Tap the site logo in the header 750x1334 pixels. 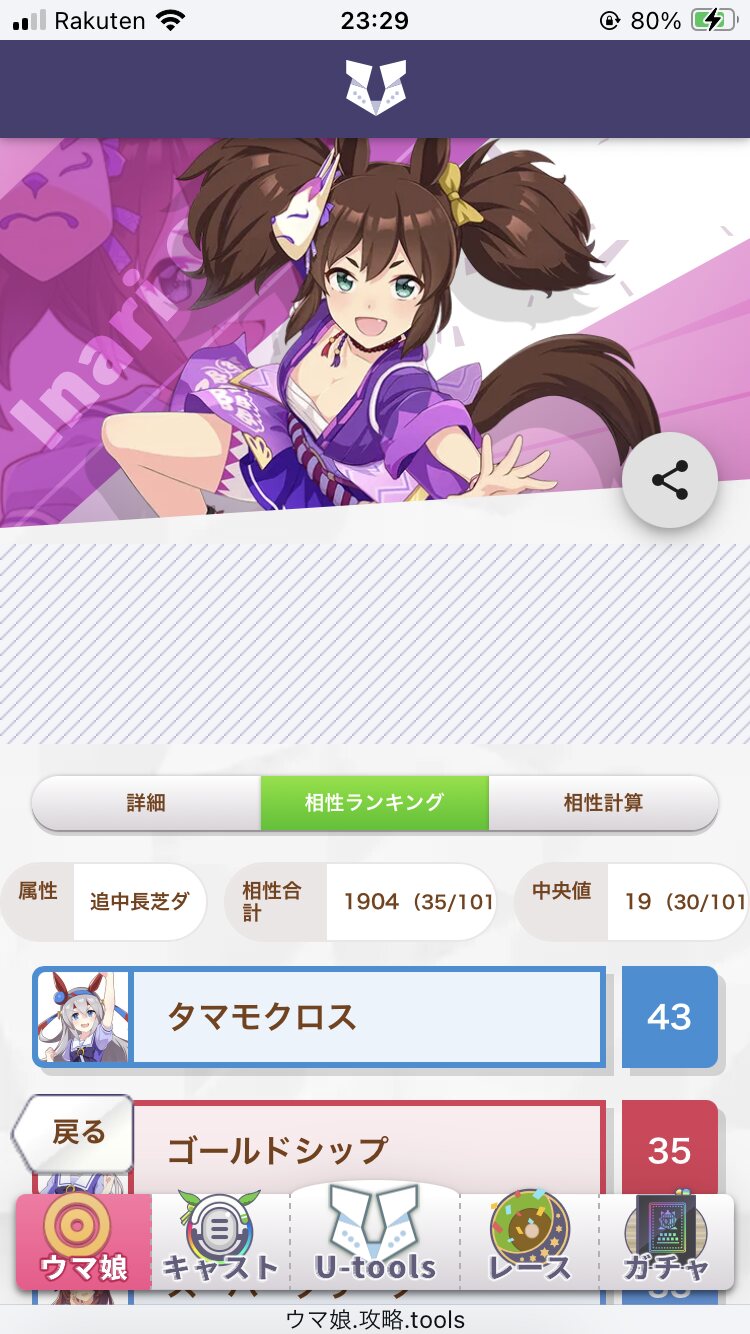coord(375,87)
